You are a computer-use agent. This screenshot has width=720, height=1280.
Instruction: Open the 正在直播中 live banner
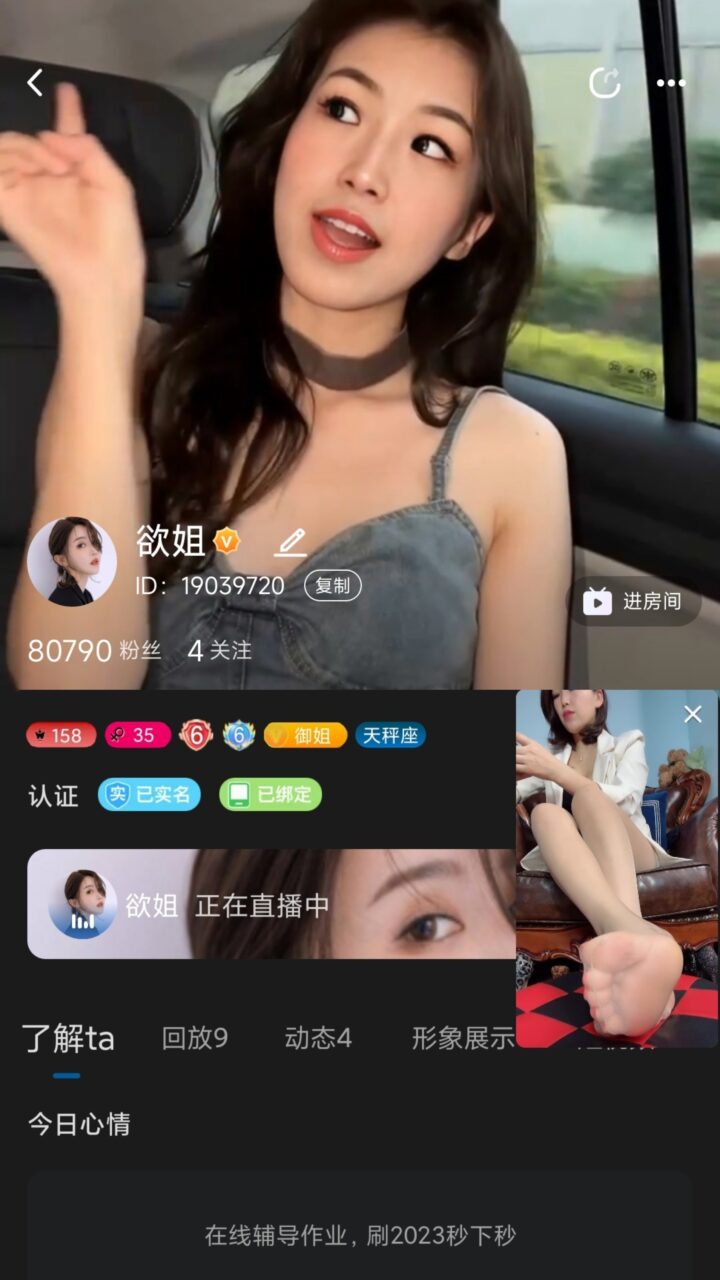[270, 905]
